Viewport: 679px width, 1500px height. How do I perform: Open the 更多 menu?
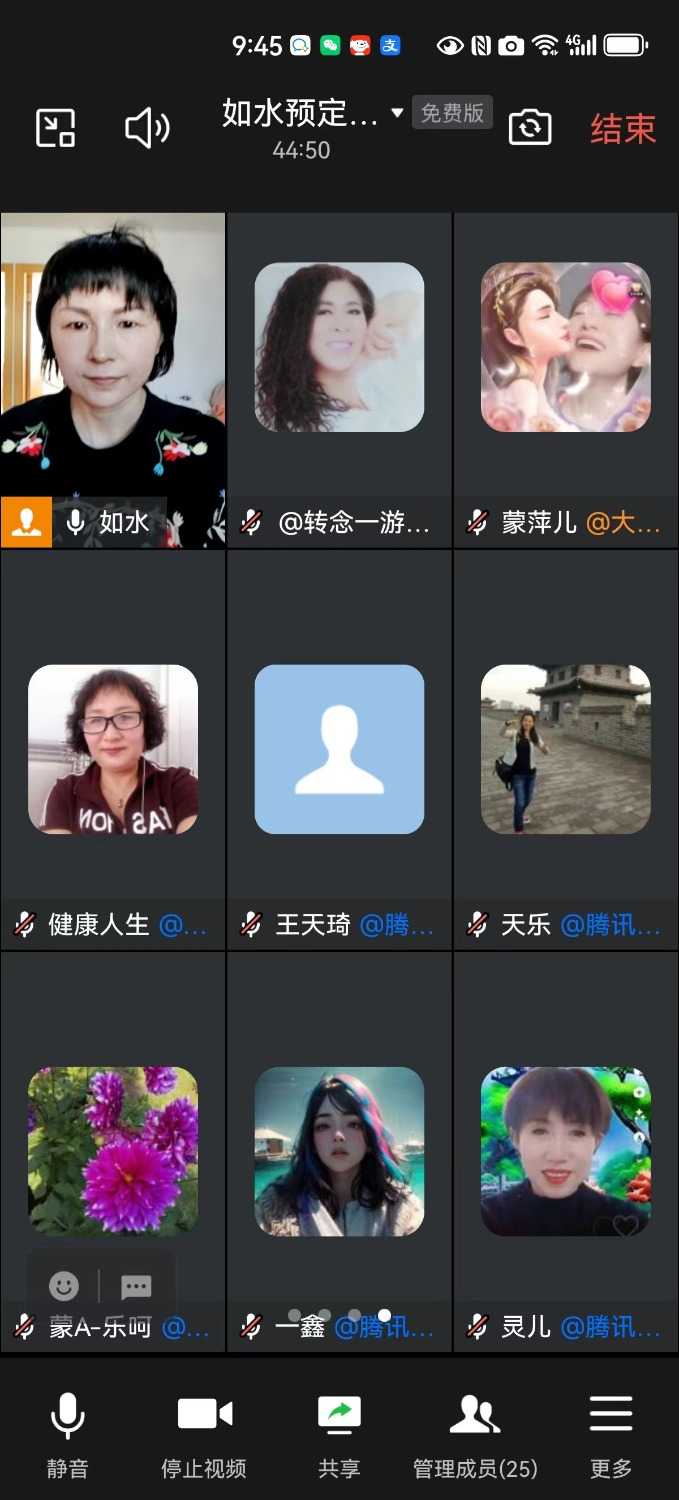[x=611, y=1434]
